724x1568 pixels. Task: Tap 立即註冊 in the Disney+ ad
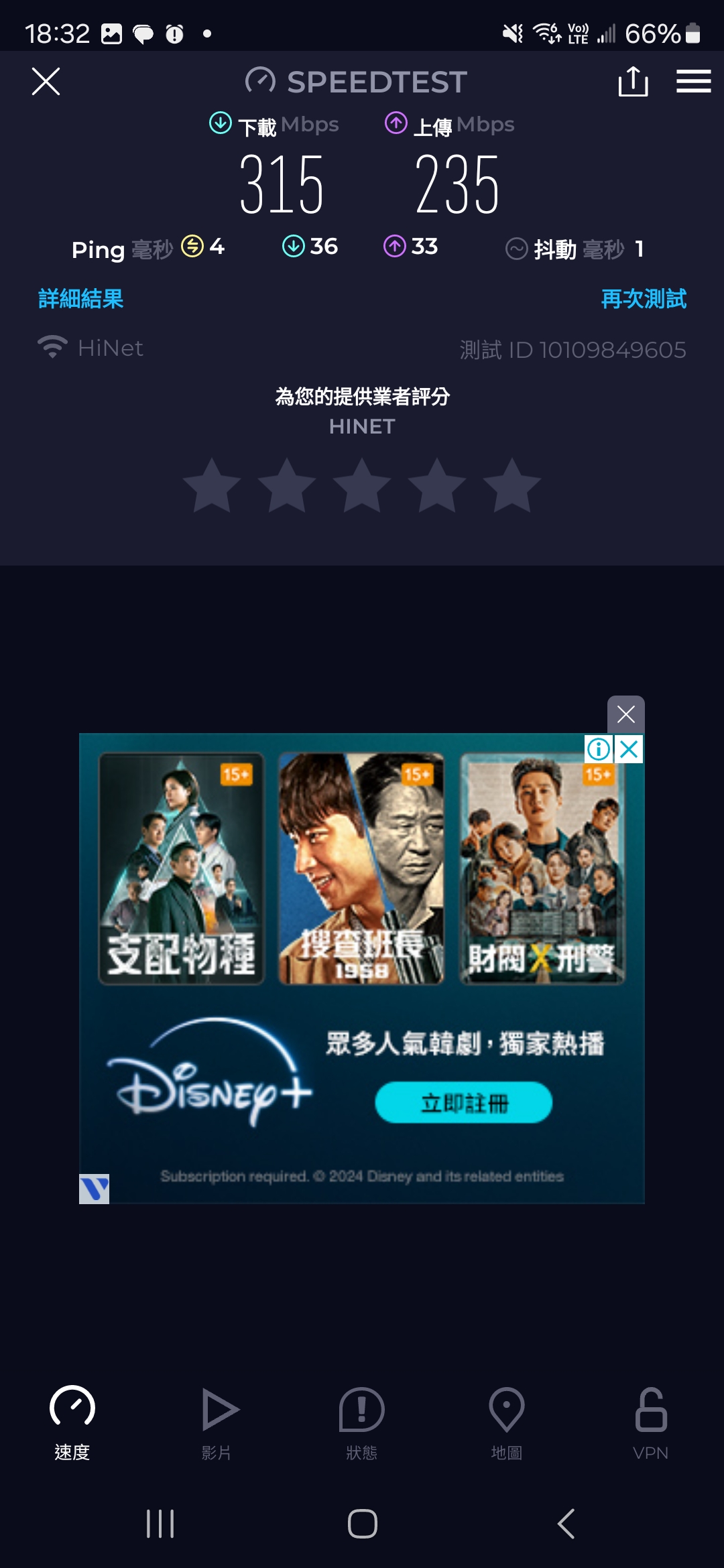point(463,1102)
